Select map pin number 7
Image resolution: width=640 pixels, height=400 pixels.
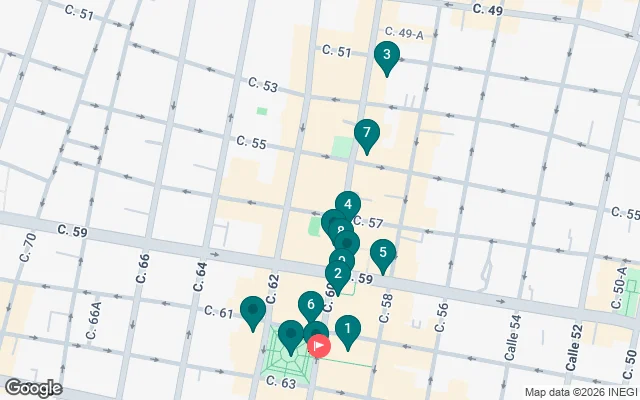[x=367, y=134]
